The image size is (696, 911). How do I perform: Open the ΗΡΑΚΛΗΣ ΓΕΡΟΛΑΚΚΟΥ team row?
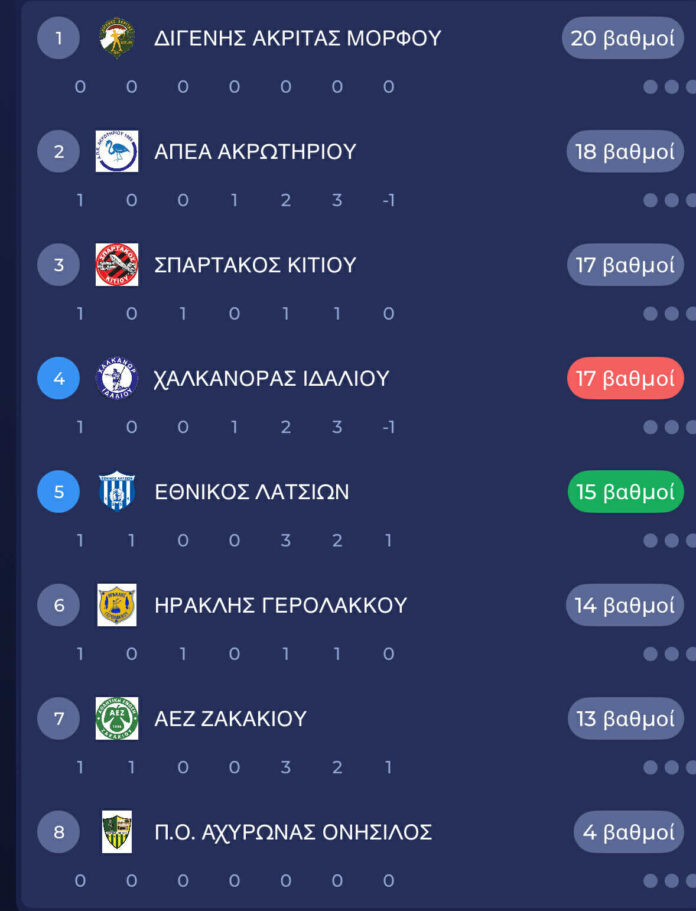[280, 605]
